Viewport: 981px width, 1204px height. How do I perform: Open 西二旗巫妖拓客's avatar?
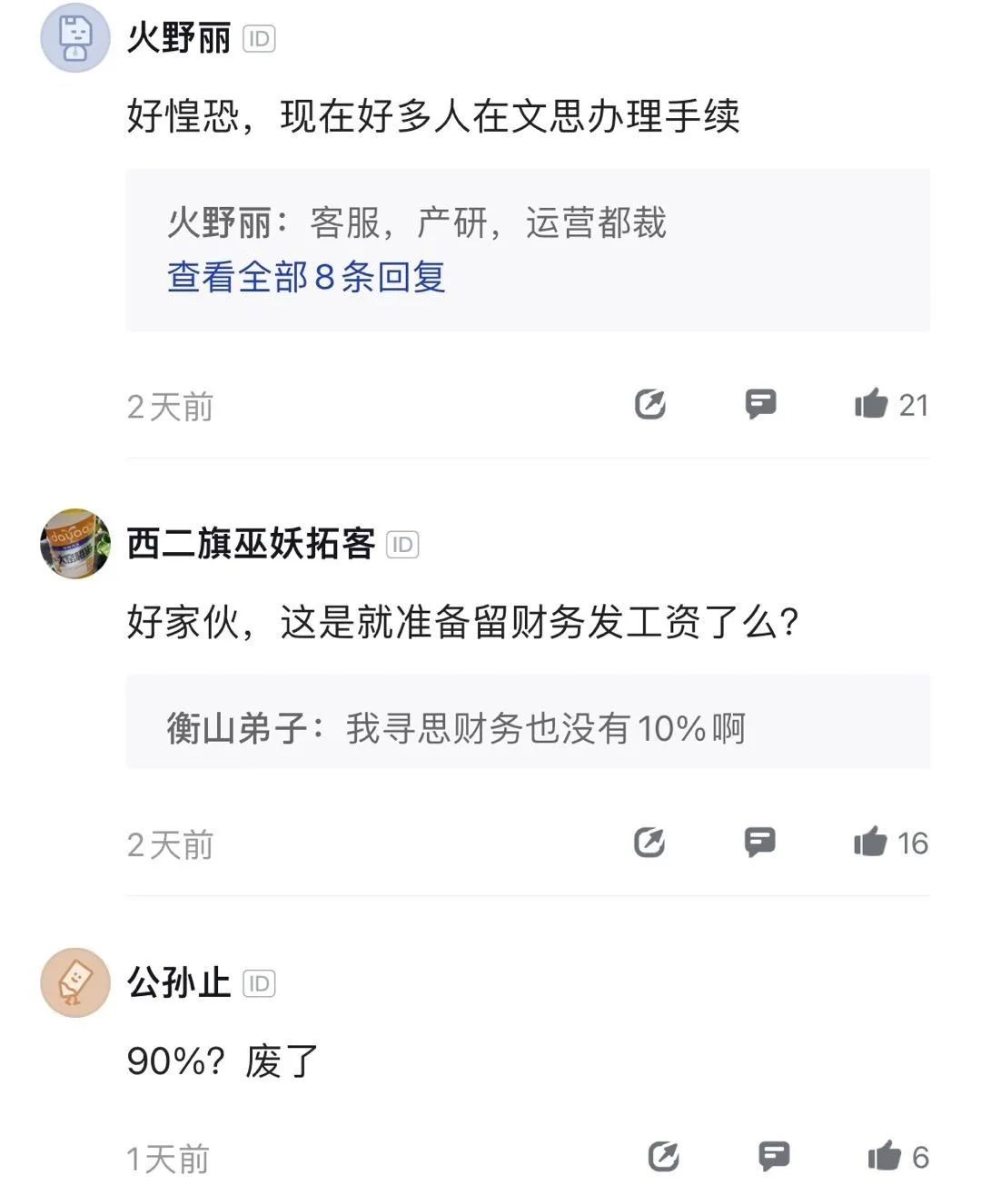(75, 544)
